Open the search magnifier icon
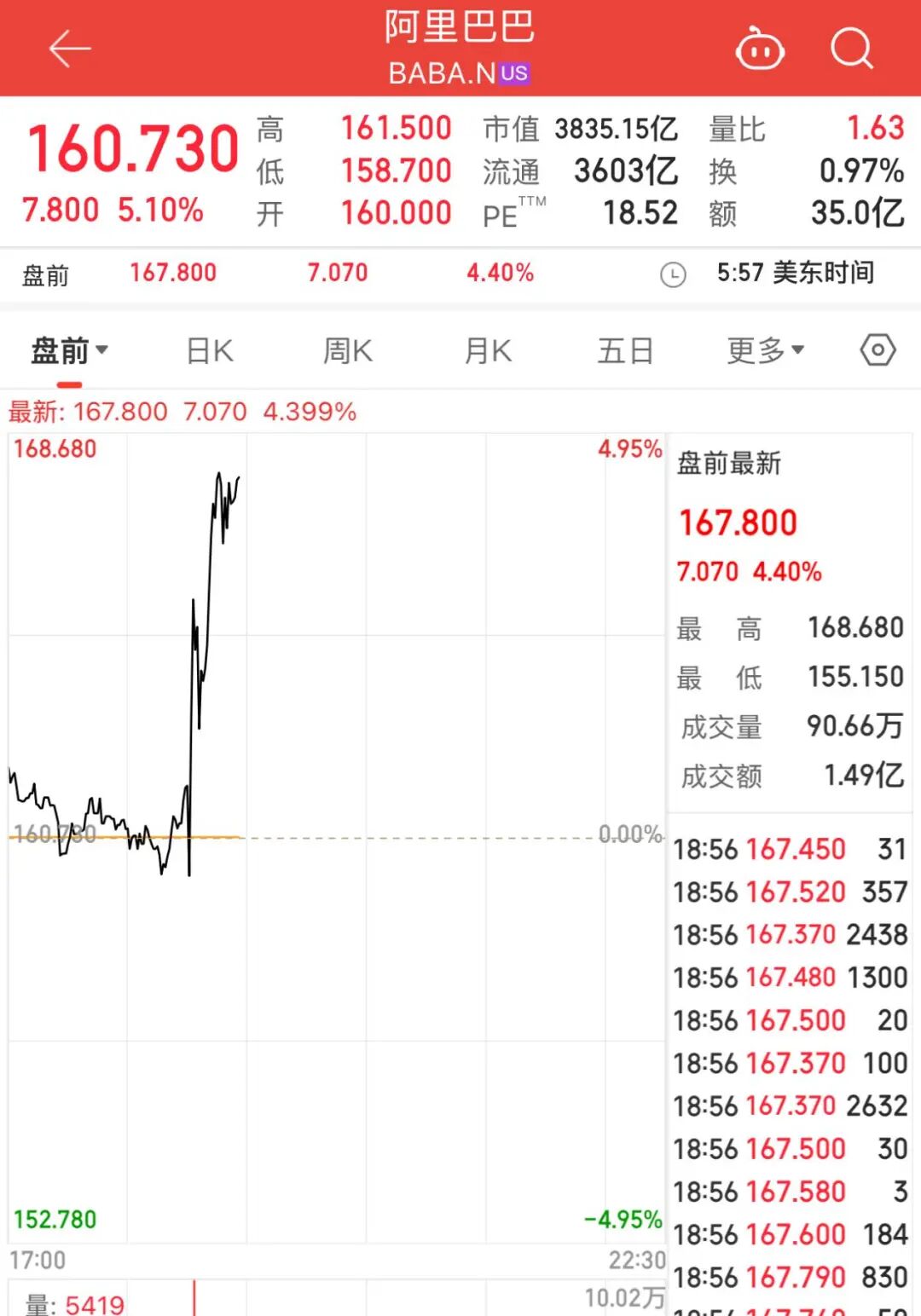The width and height of the screenshot is (921, 1316). (852, 49)
